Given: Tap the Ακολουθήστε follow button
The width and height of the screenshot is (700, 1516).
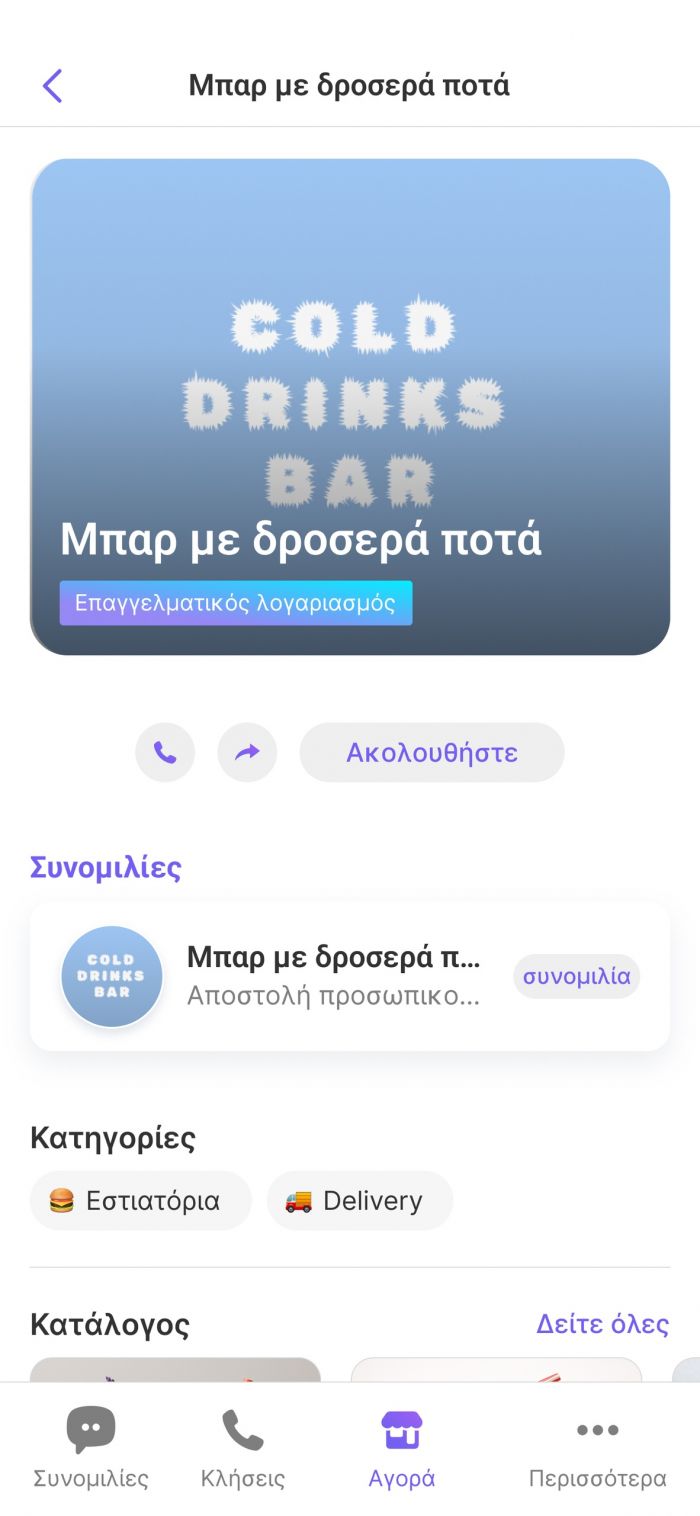Looking at the screenshot, I should click(x=431, y=752).
